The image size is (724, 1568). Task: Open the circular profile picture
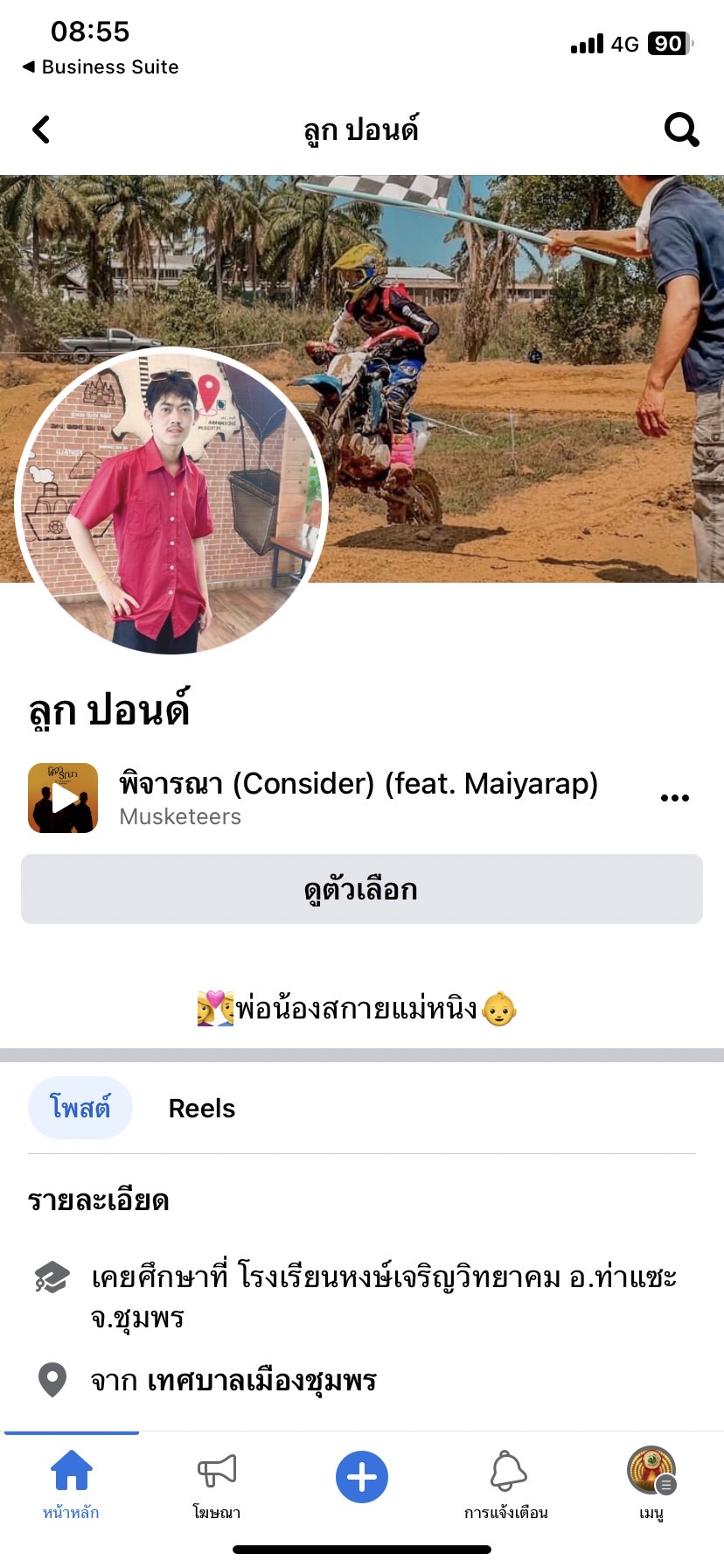(171, 500)
